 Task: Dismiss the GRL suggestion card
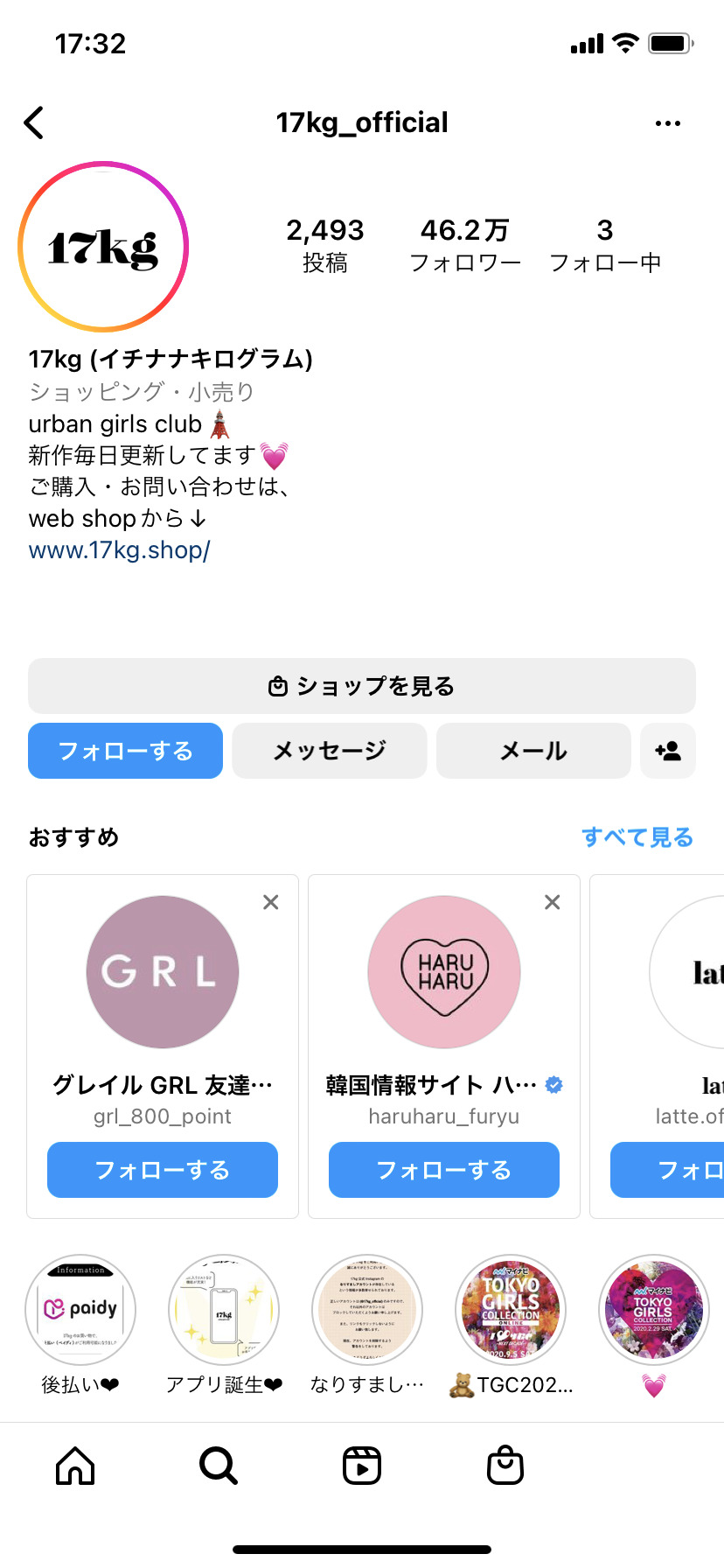(x=271, y=902)
